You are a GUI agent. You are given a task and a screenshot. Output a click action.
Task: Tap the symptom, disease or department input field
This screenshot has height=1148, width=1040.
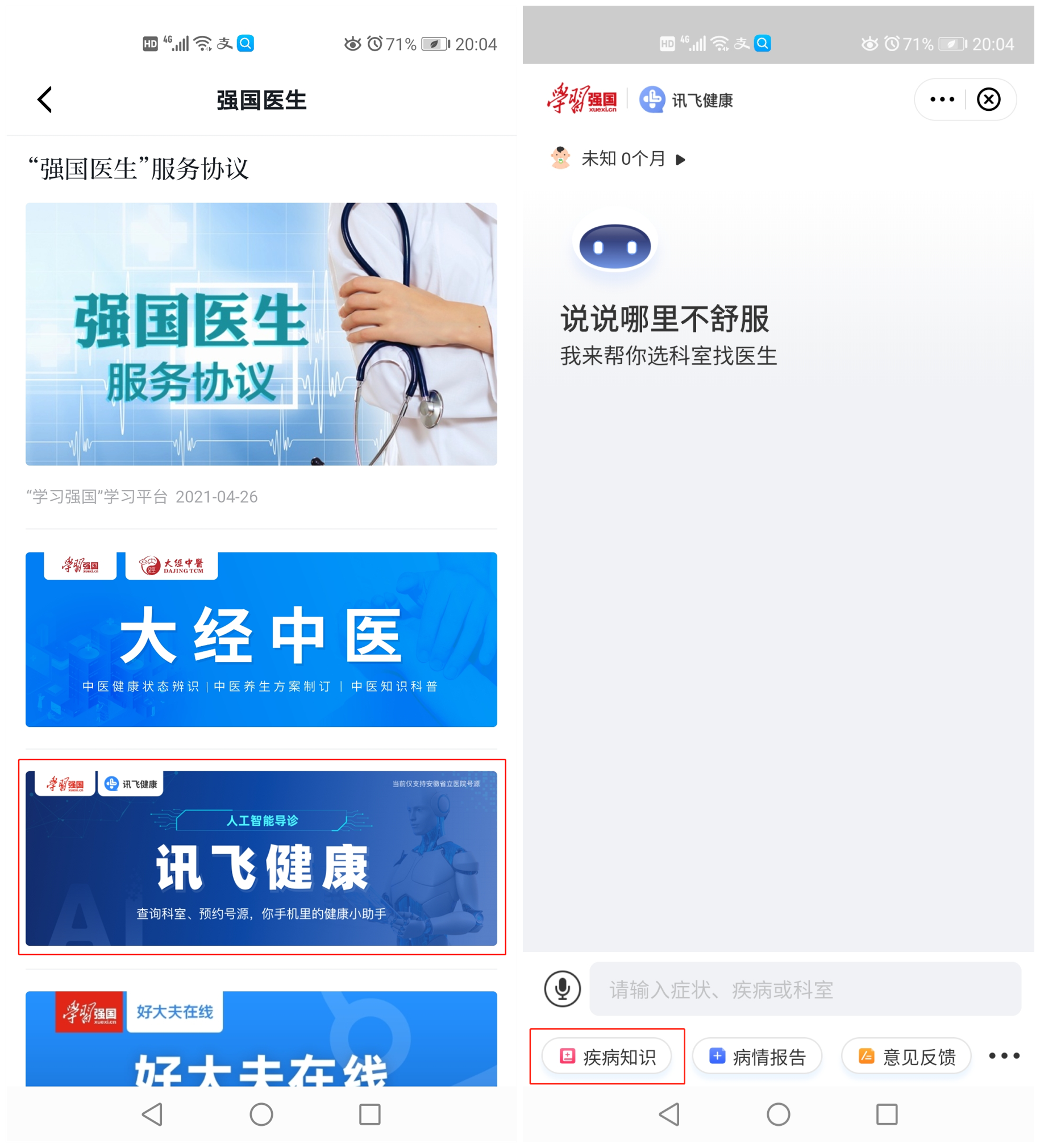point(804,989)
